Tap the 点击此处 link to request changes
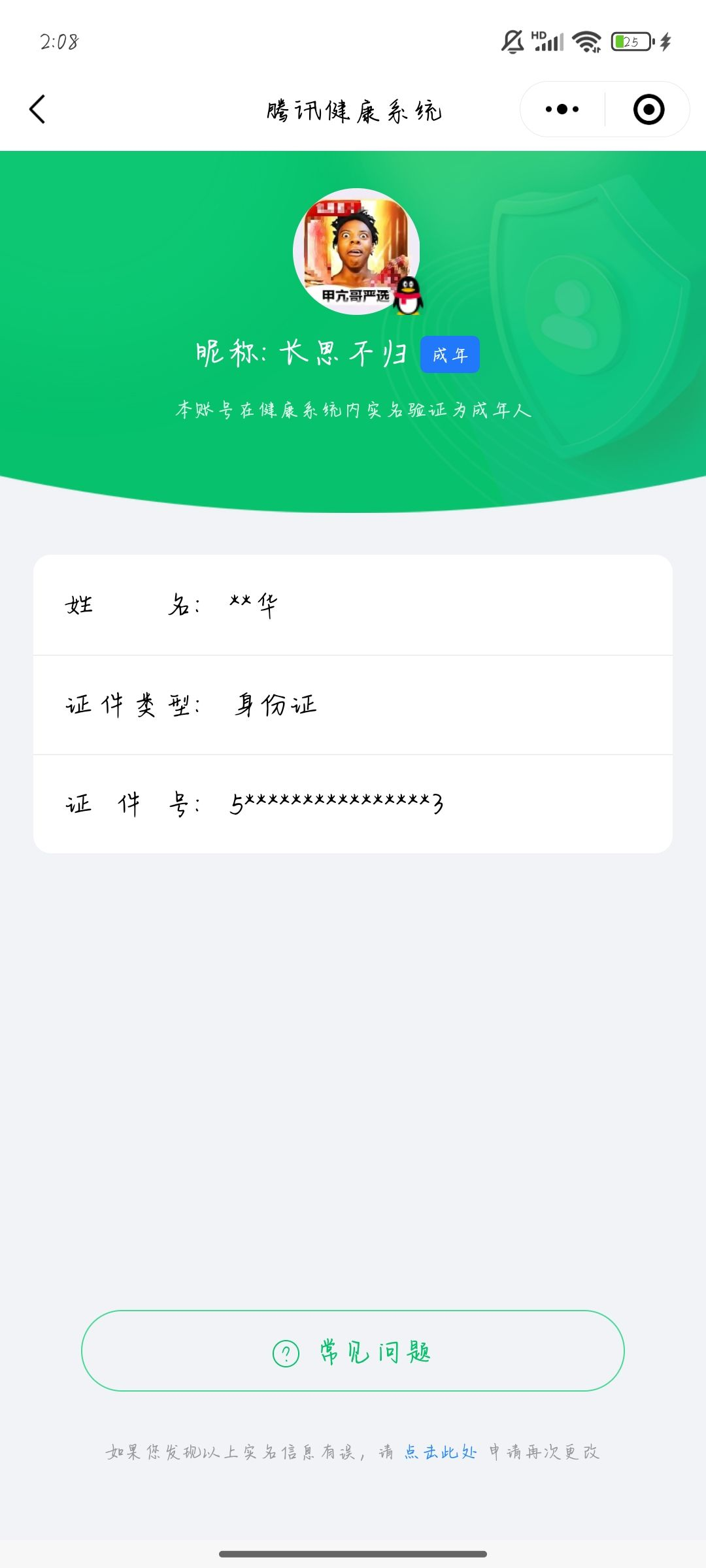Image resolution: width=706 pixels, height=1568 pixels. [x=440, y=1452]
